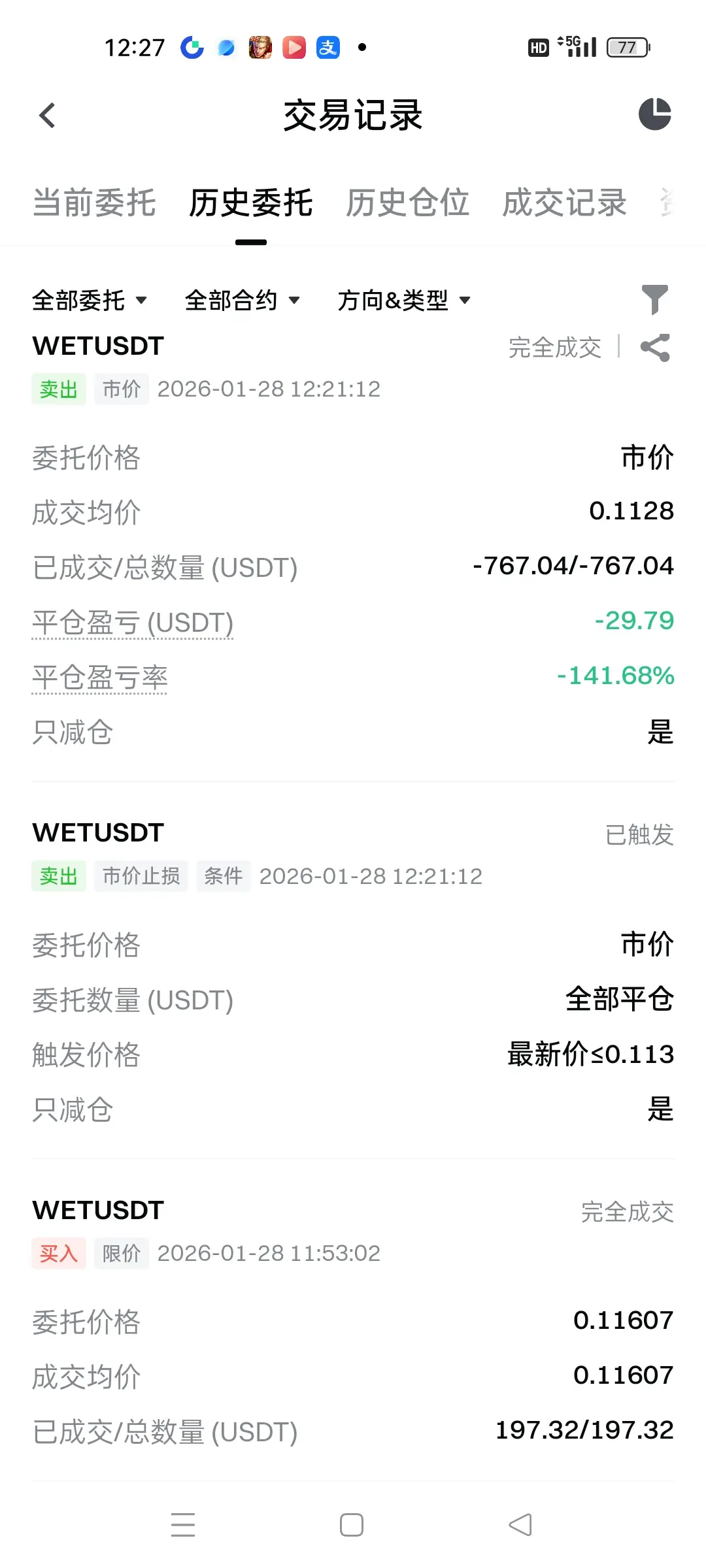The width and height of the screenshot is (706, 1568).
Task: Open the pie chart statistics icon
Action: click(x=654, y=114)
